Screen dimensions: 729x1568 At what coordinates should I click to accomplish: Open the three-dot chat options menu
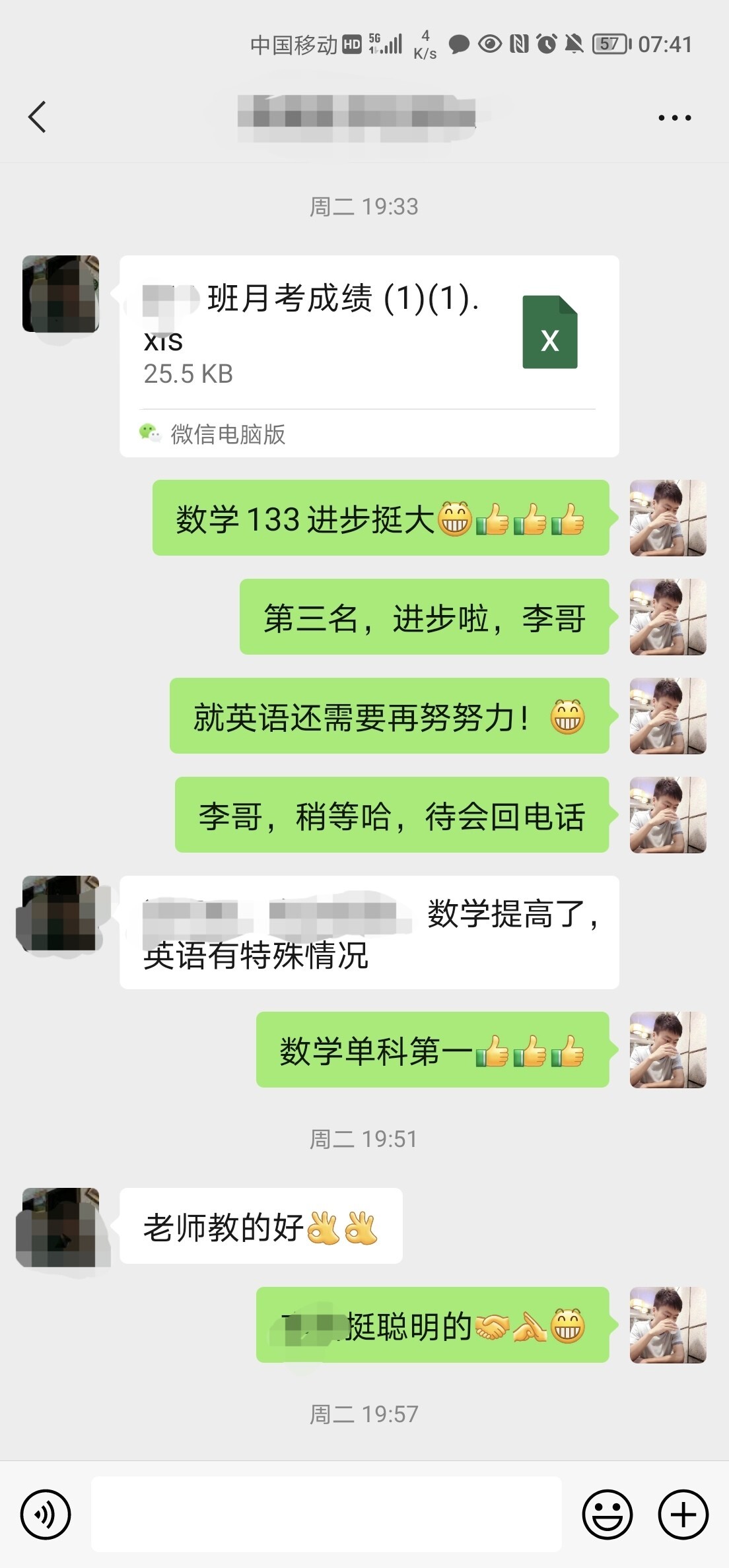pos(674,118)
